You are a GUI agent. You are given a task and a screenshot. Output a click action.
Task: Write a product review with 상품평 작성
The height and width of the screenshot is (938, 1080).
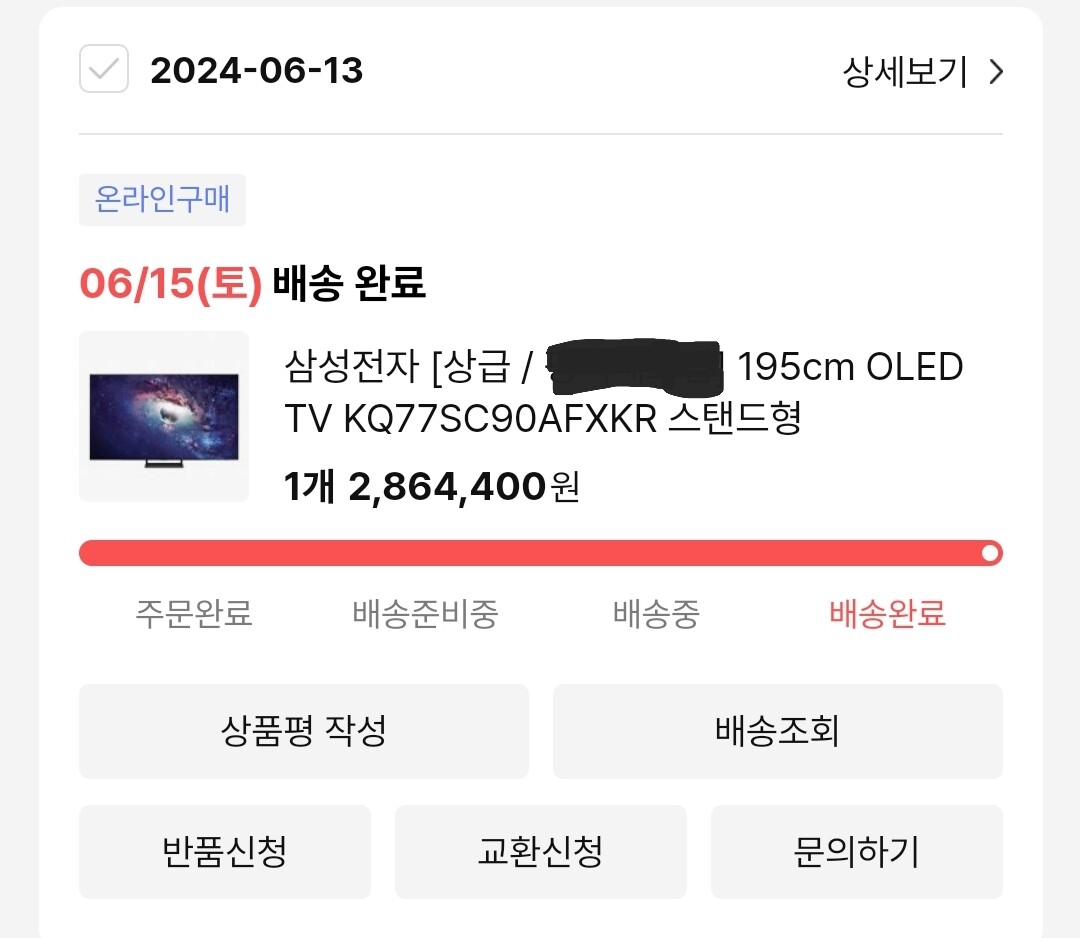[x=303, y=731]
